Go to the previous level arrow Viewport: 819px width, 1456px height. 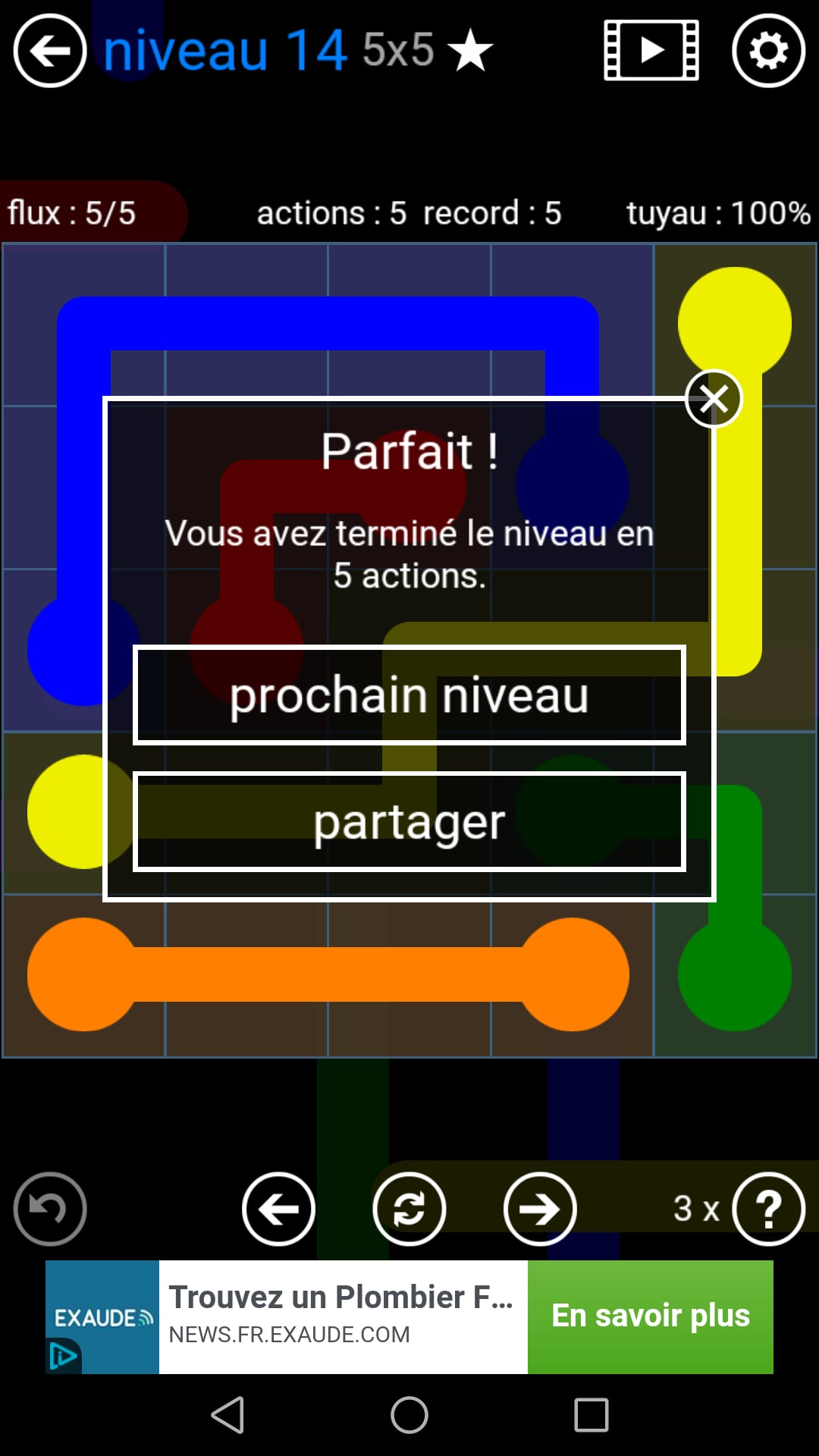[x=278, y=1209]
